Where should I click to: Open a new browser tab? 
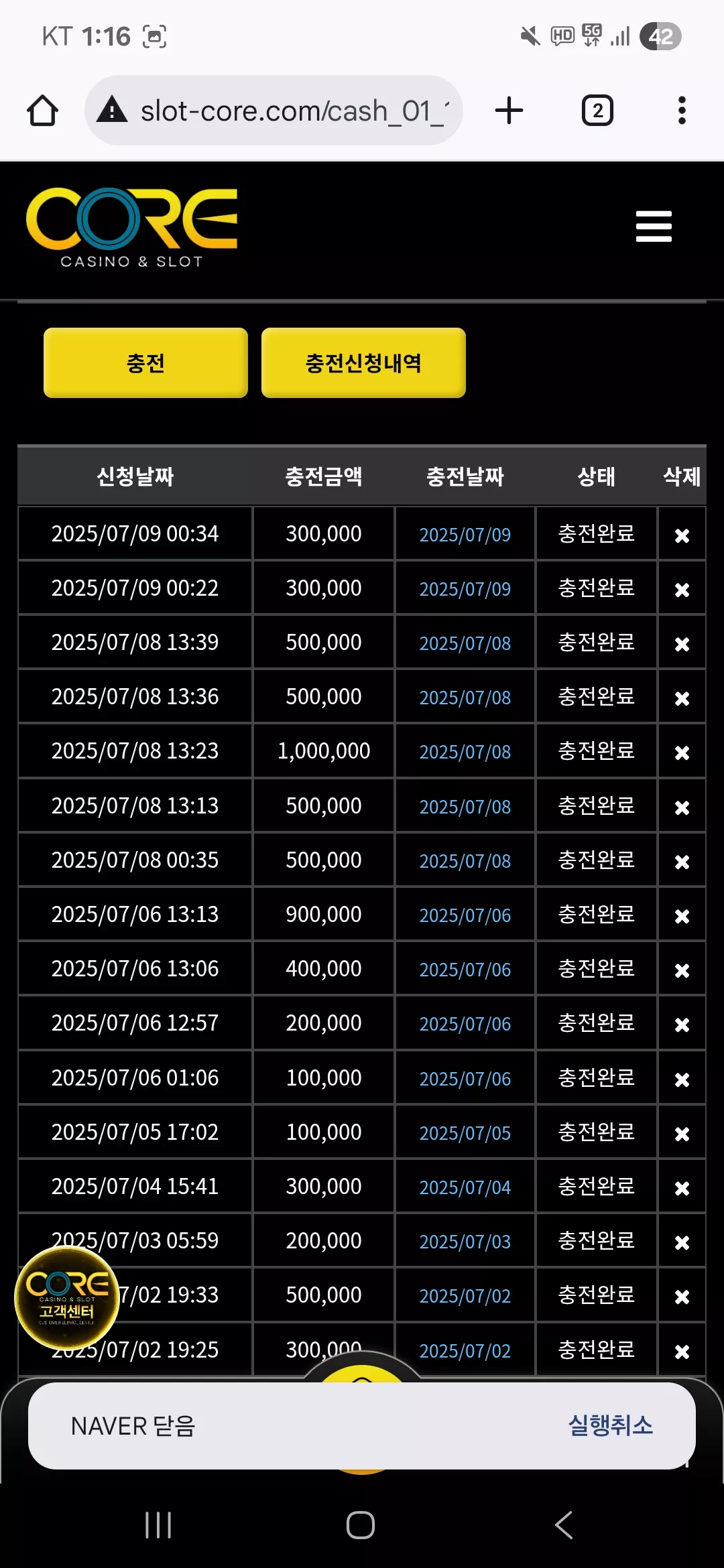509,111
